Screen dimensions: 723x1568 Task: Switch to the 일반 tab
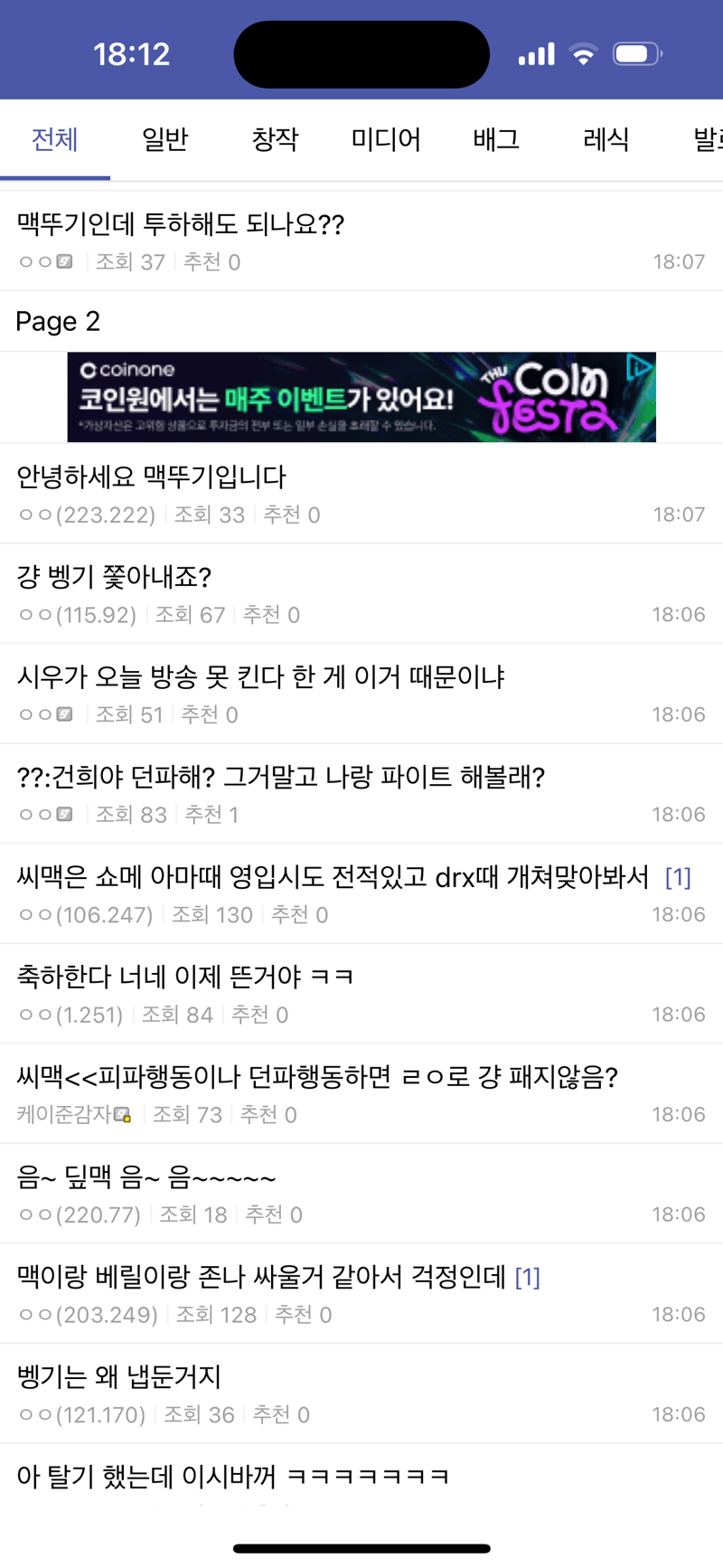(x=164, y=139)
